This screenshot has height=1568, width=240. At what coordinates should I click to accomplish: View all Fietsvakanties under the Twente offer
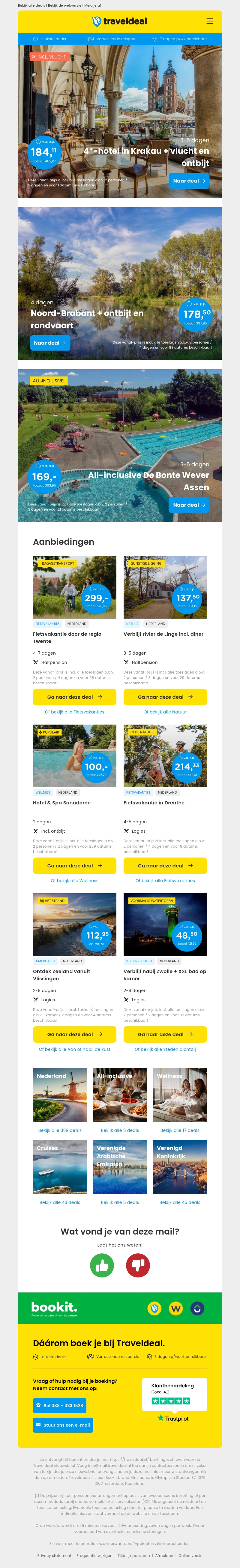pos(74,712)
